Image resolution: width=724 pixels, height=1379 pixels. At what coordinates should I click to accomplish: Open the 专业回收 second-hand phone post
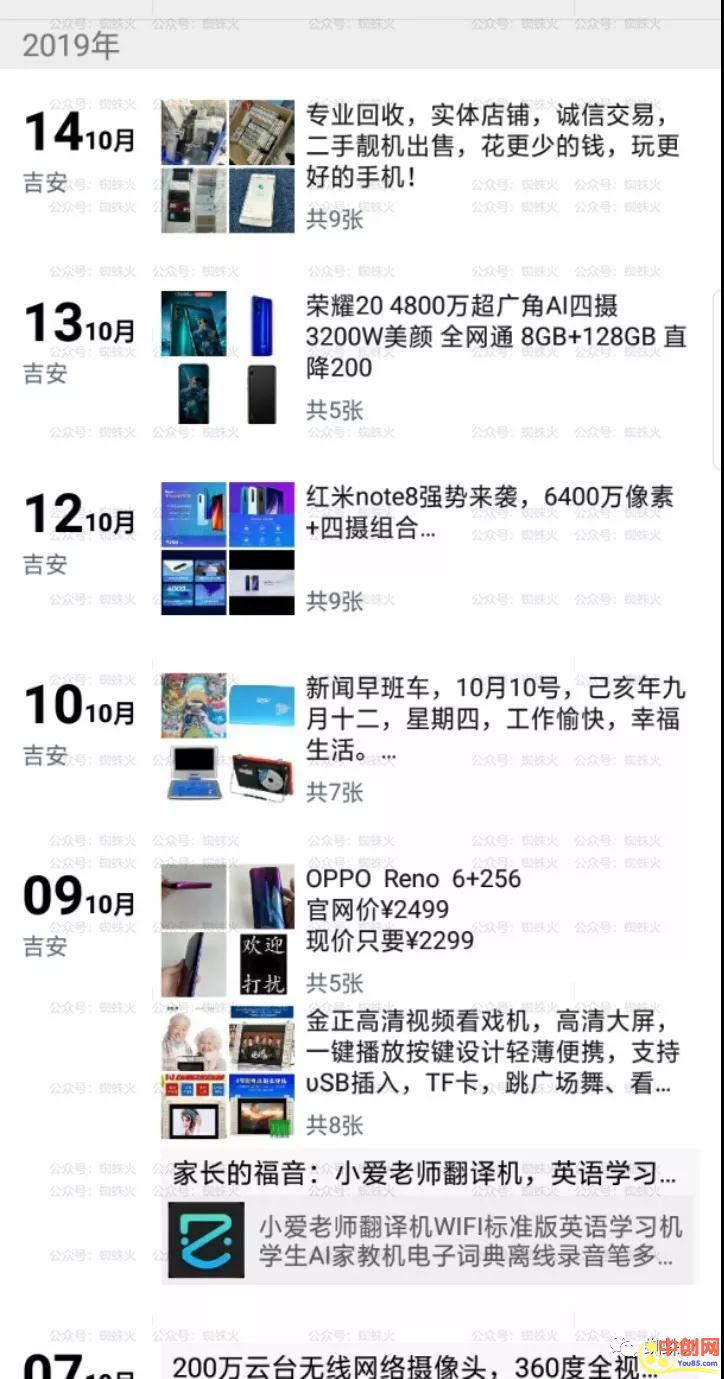pos(492,146)
